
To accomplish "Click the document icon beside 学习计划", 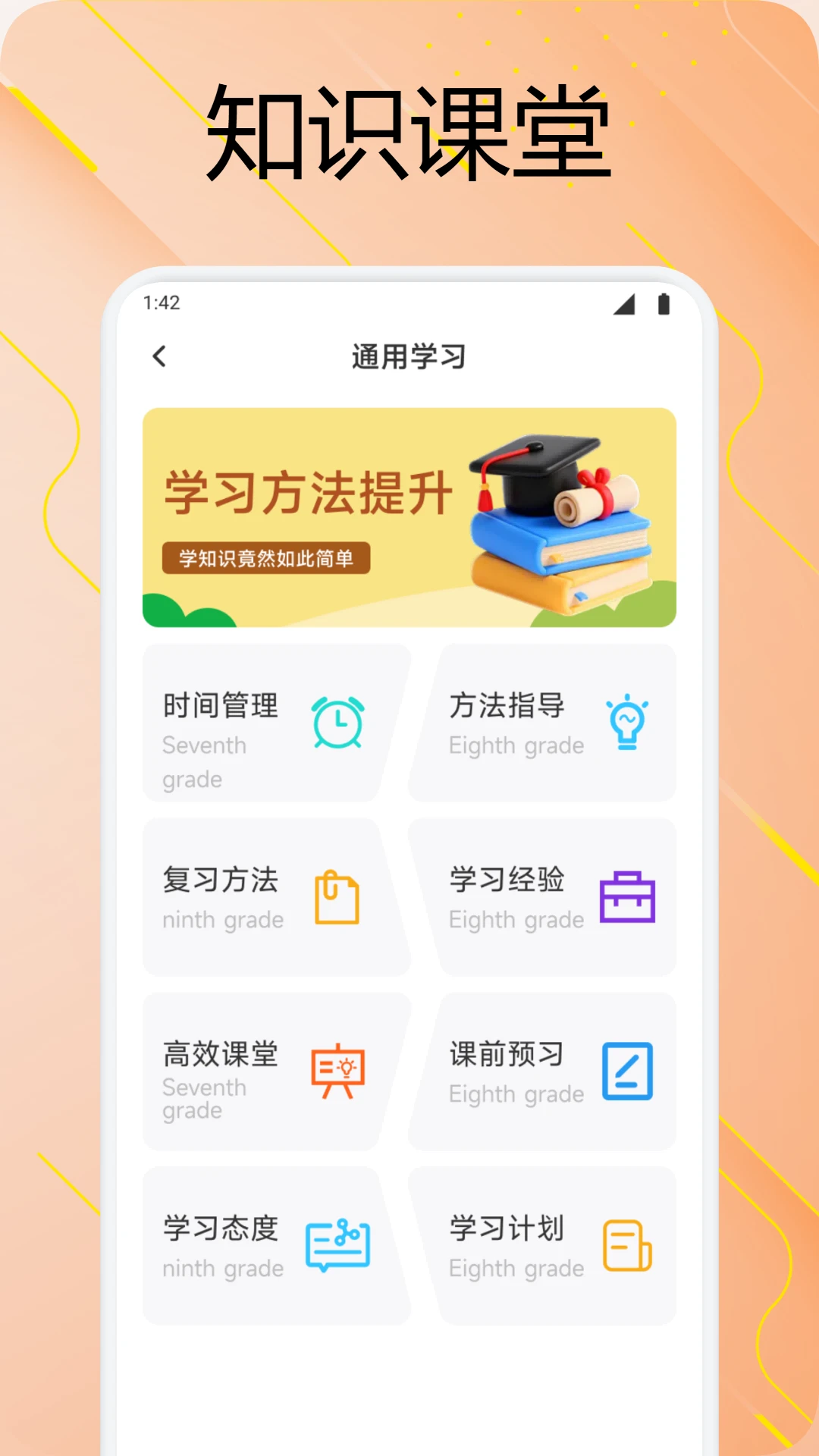I will [626, 1246].
